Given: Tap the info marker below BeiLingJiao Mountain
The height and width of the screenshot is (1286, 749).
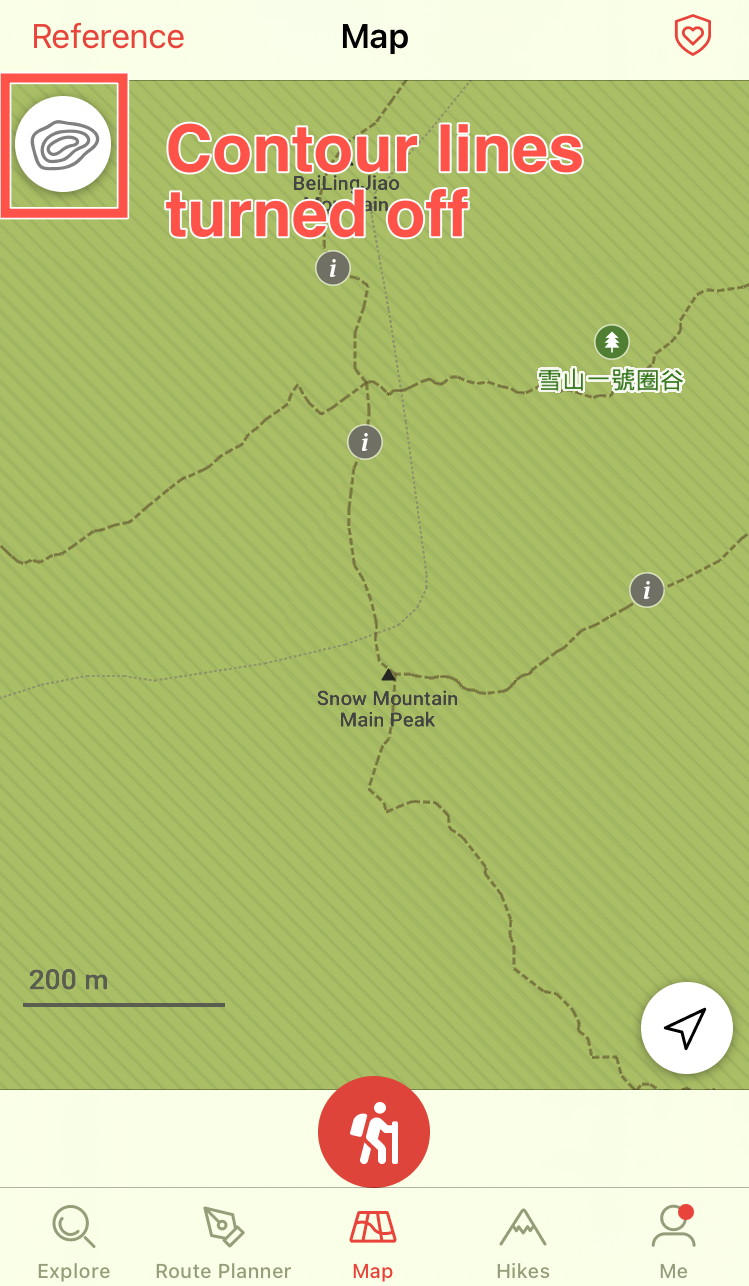Looking at the screenshot, I should point(333,268).
